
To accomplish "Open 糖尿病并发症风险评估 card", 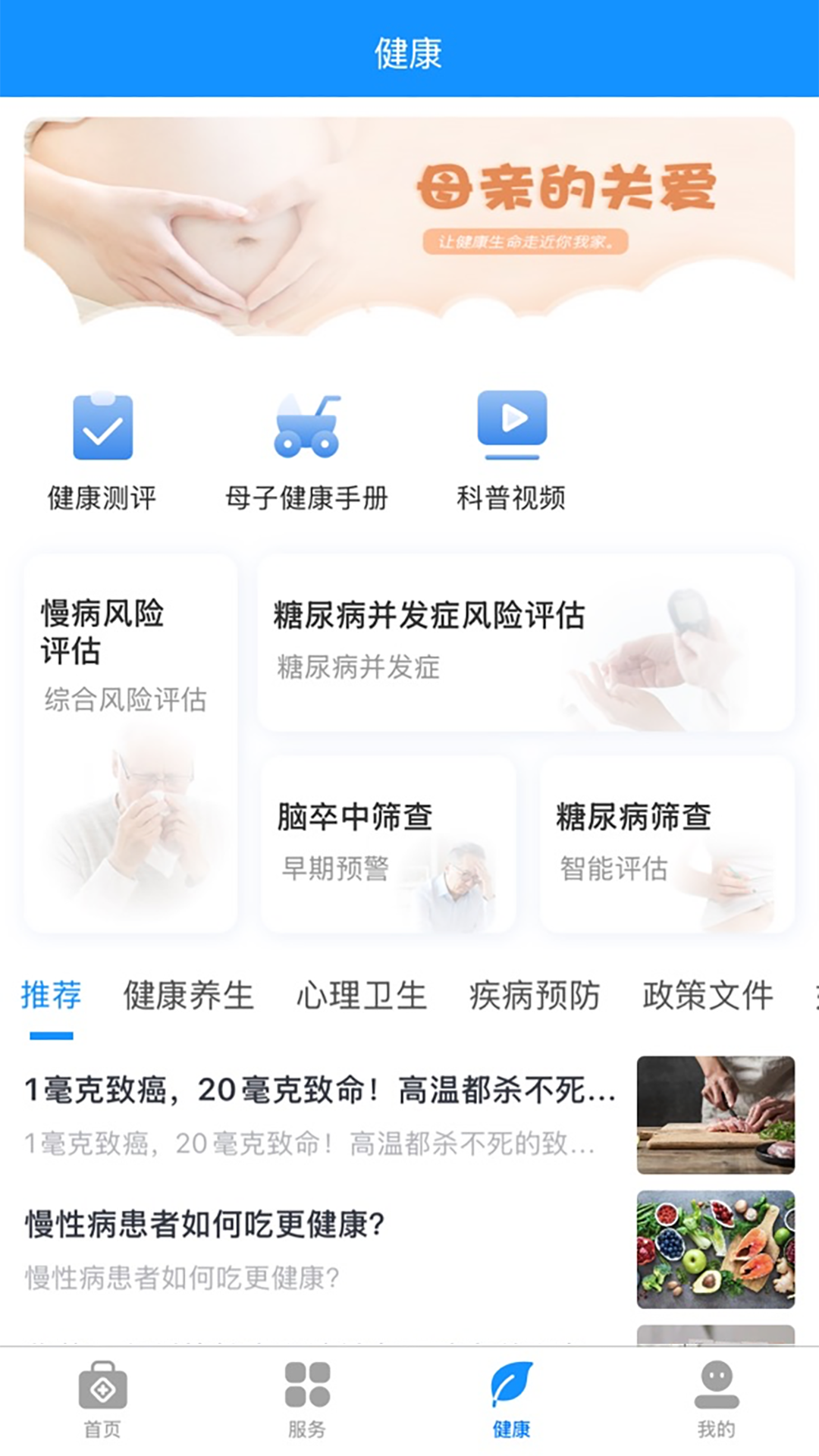I will point(526,643).
